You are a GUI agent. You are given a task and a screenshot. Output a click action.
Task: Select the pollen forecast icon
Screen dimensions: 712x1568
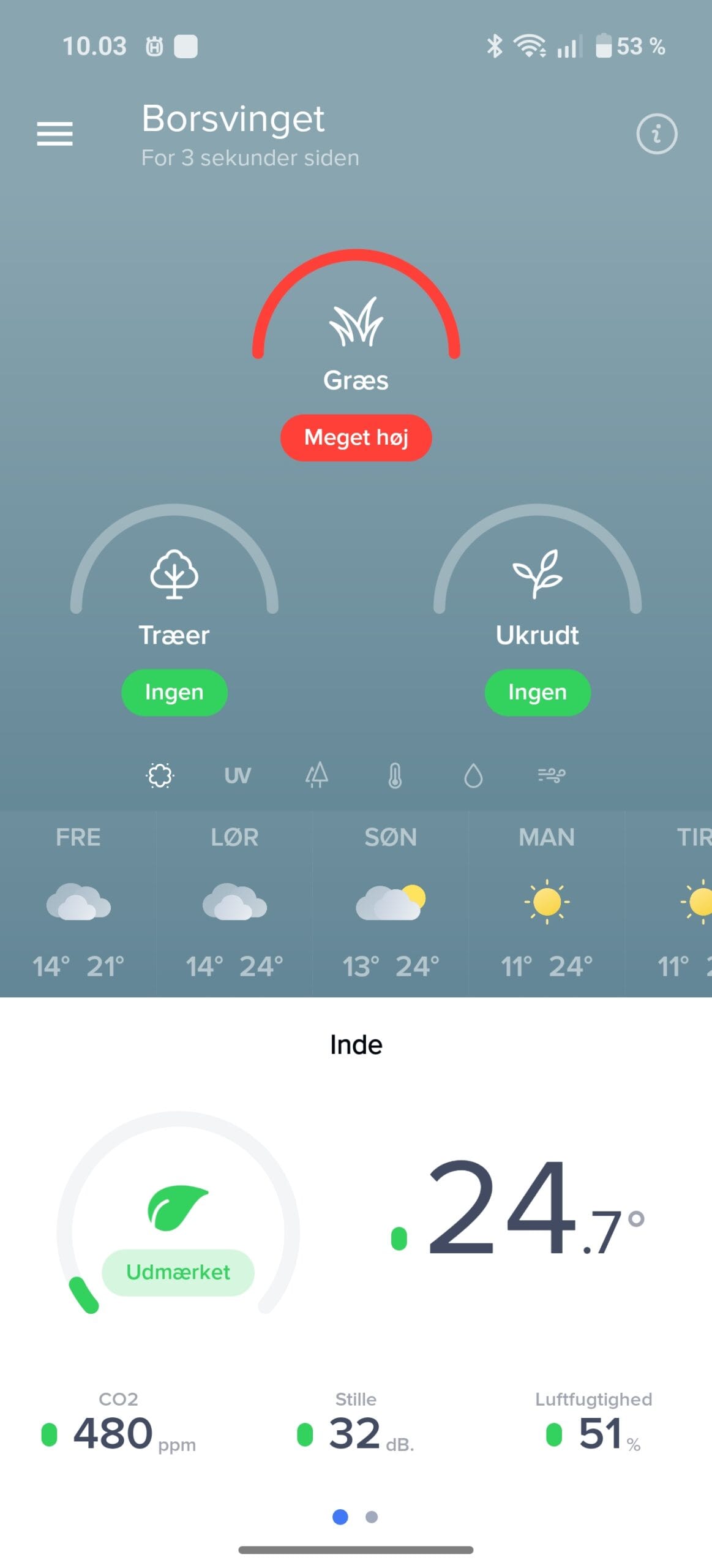pyautogui.click(x=160, y=775)
